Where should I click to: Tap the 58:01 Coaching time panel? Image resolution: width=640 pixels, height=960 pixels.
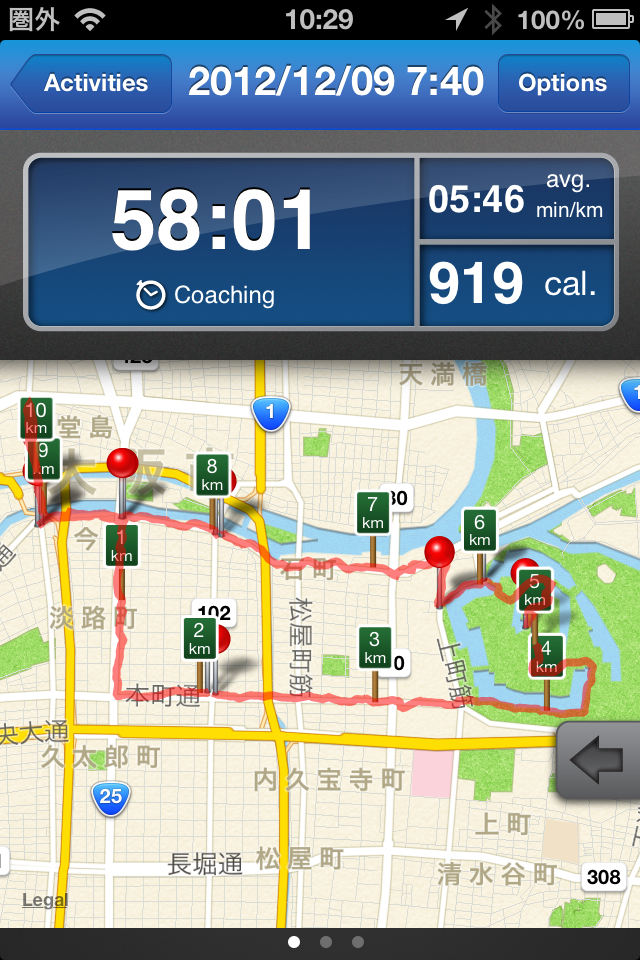(x=220, y=242)
